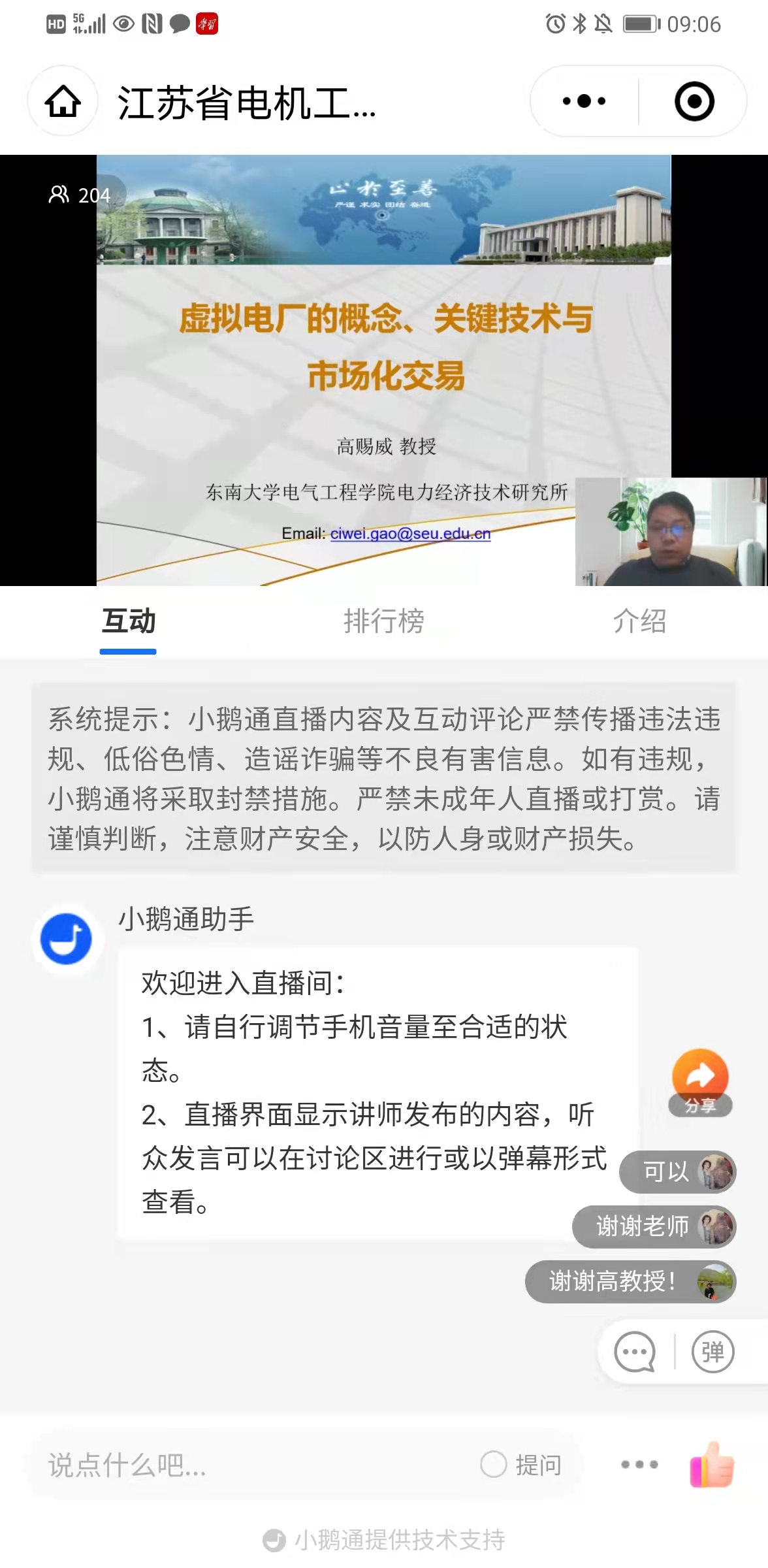
Task: Toggle the 弹 bullet comments button
Action: tap(712, 1352)
